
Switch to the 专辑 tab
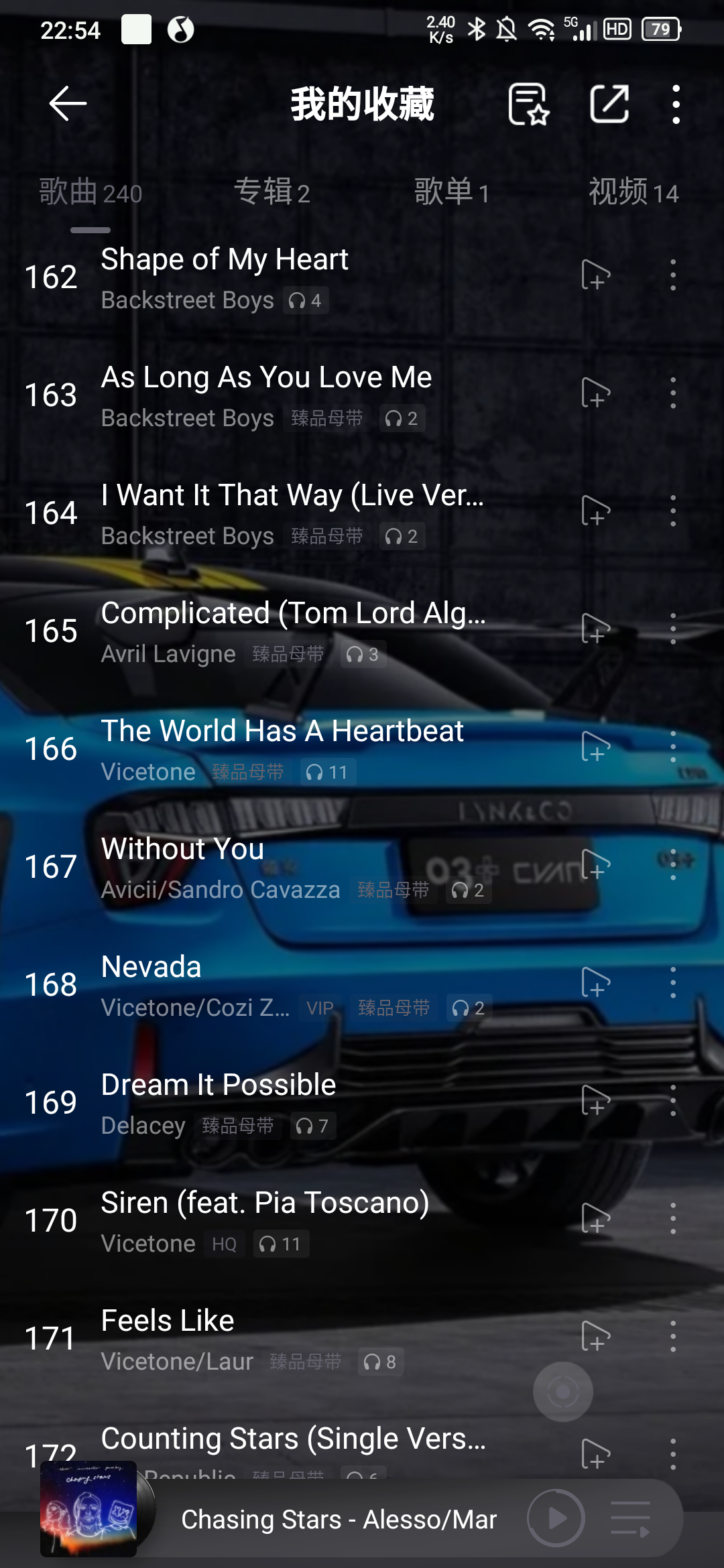click(271, 192)
